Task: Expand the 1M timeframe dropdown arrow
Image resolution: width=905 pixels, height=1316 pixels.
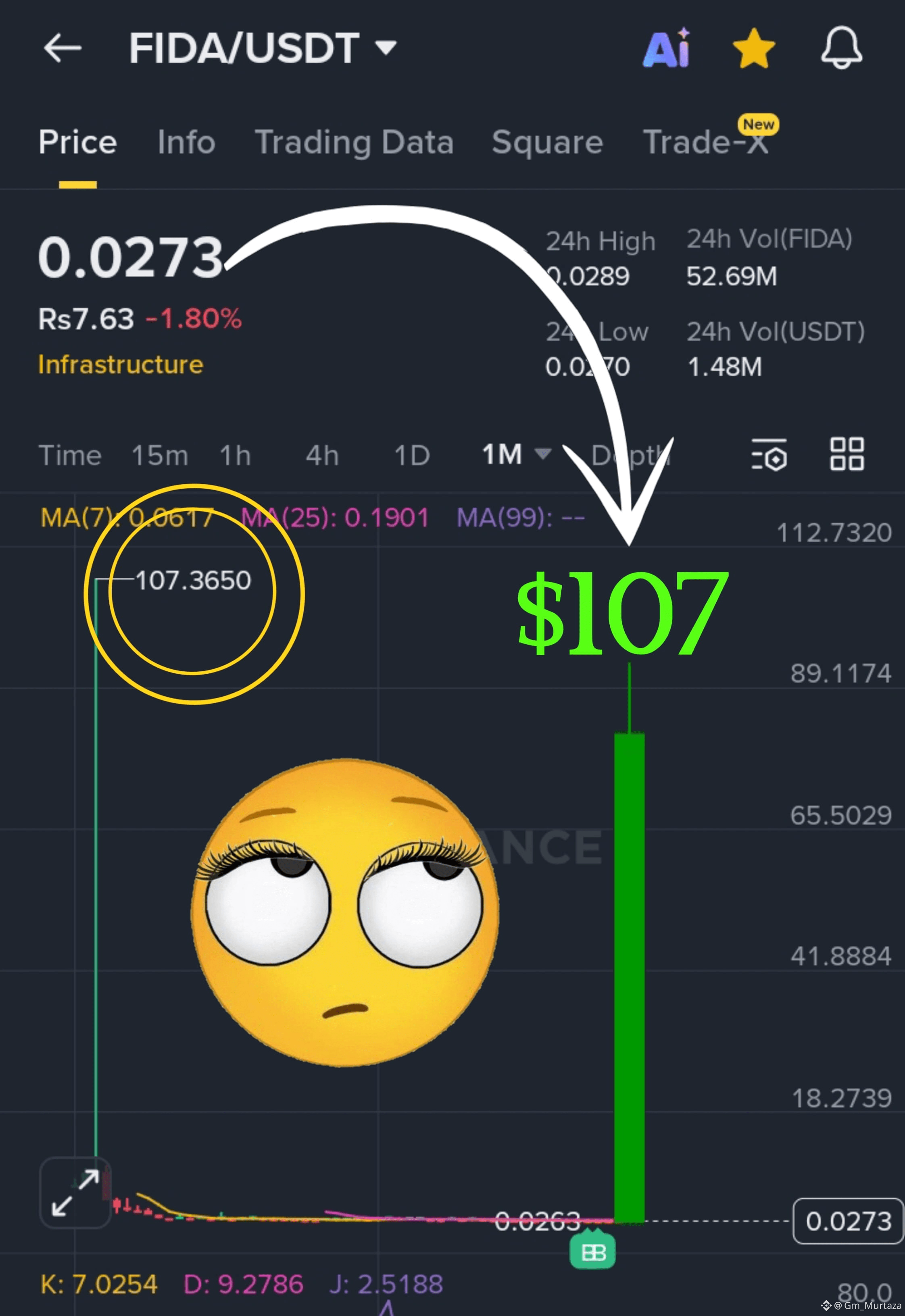Action: [x=543, y=456]
